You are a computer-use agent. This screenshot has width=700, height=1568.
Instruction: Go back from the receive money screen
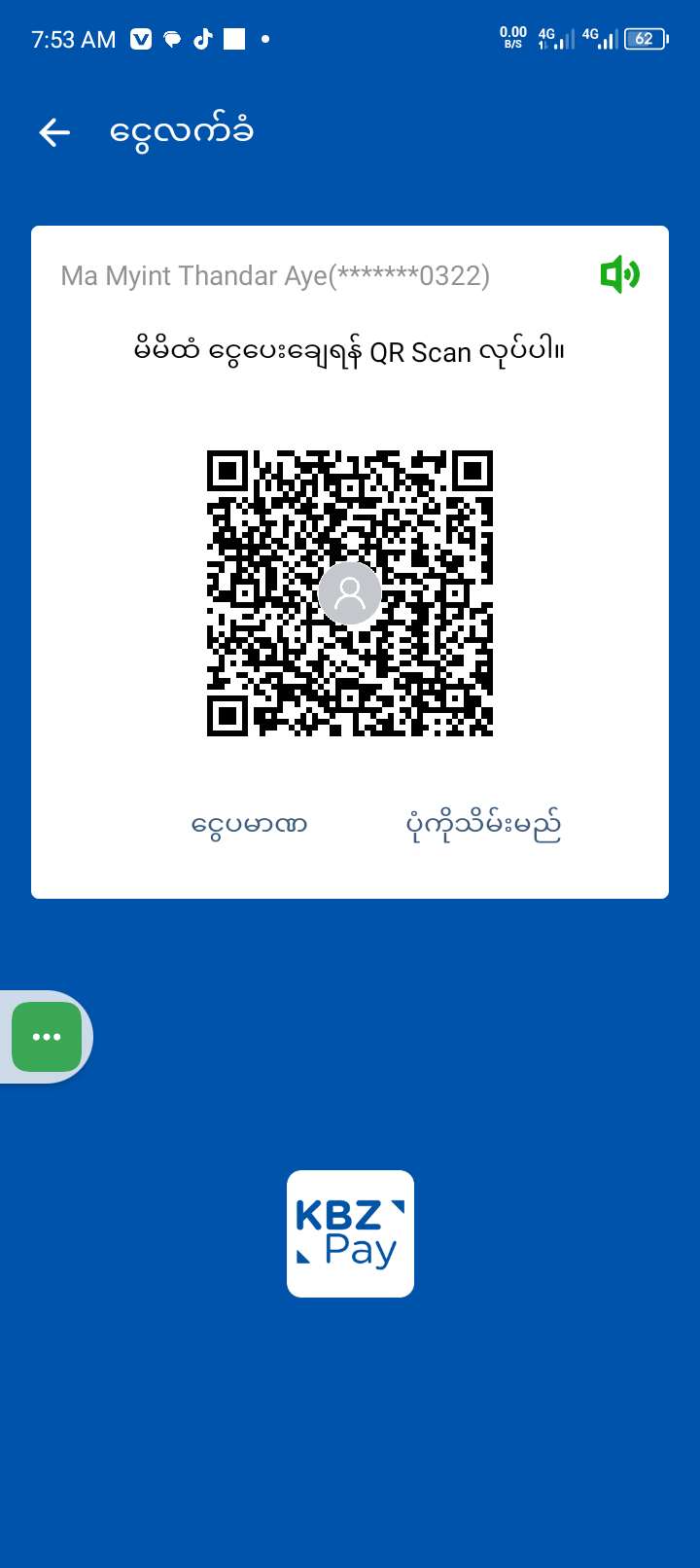click(55, 132)
